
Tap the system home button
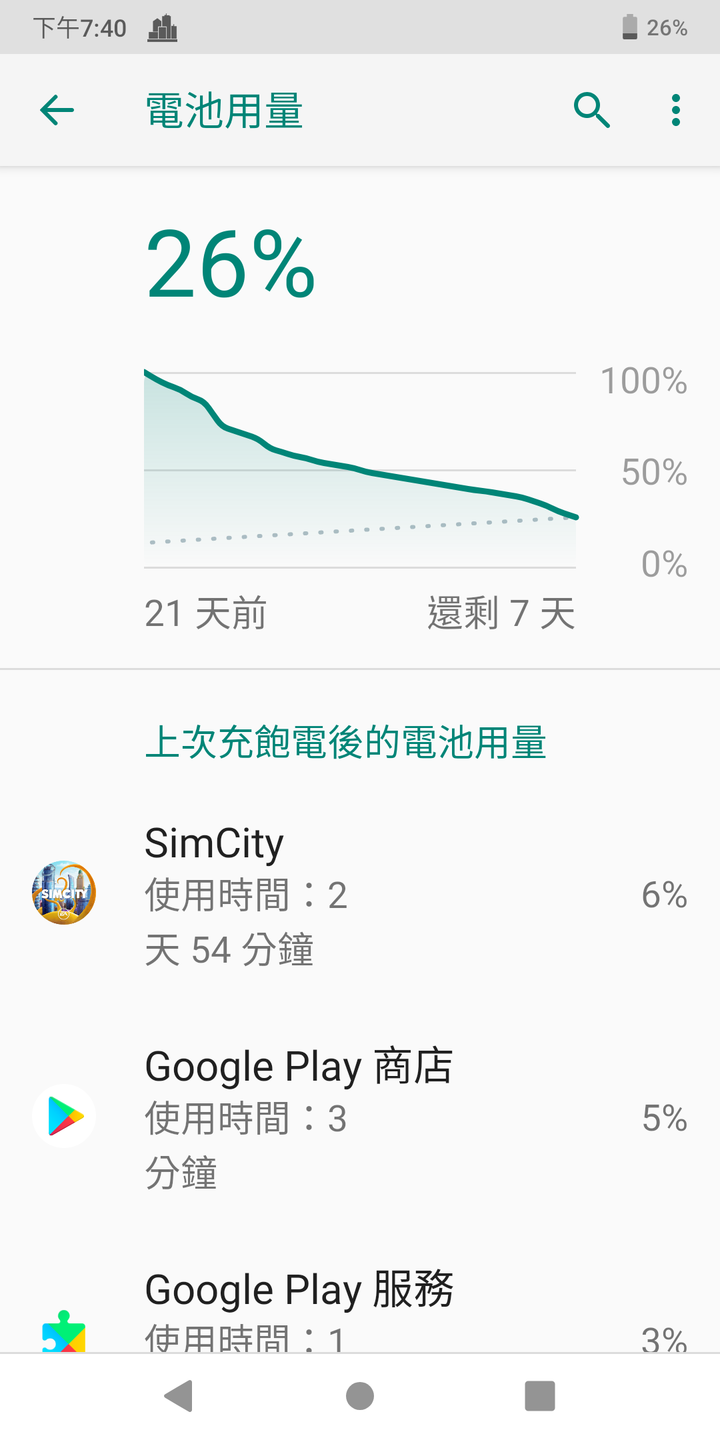click(360, 1396)
